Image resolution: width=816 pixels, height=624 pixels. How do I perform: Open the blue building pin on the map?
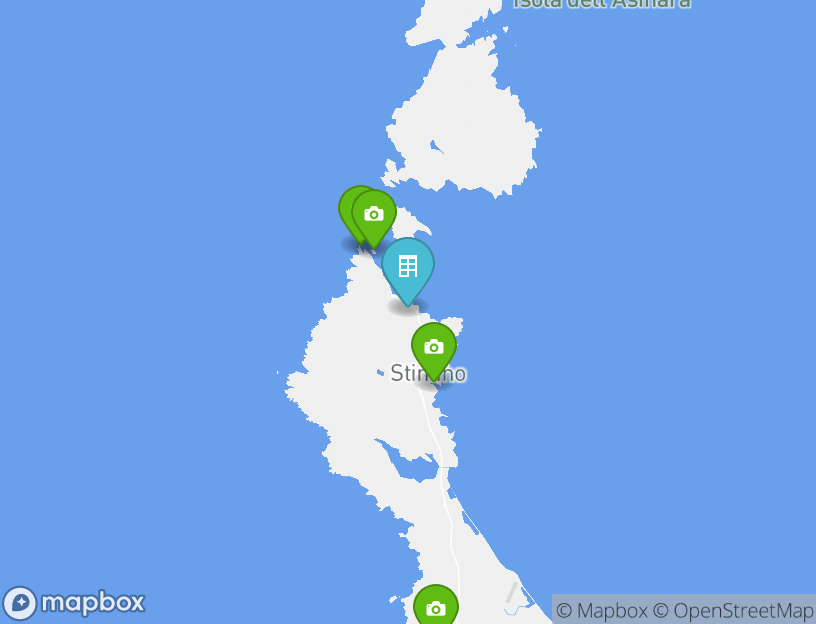[408, 267]
